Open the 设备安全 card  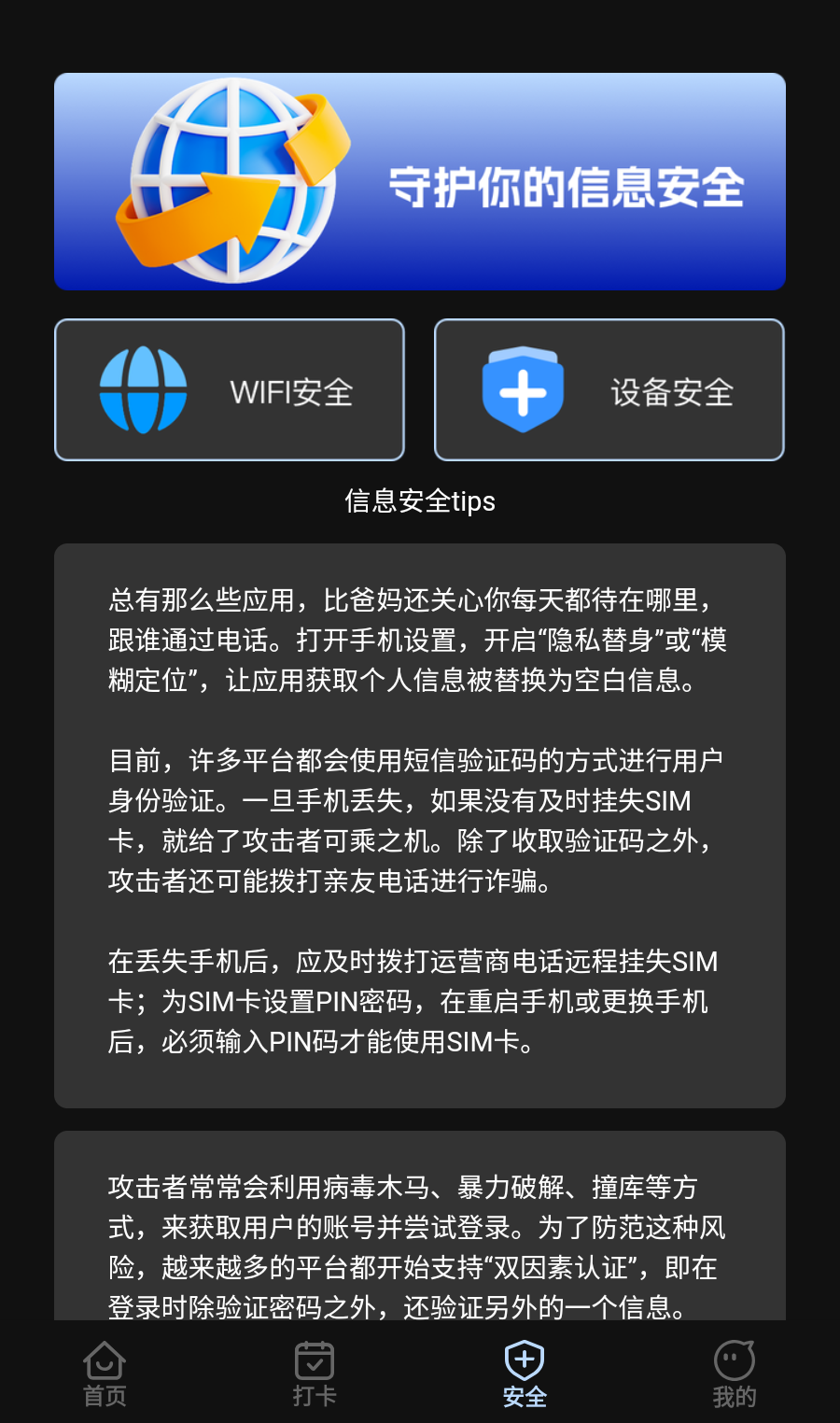click(609, 390)
